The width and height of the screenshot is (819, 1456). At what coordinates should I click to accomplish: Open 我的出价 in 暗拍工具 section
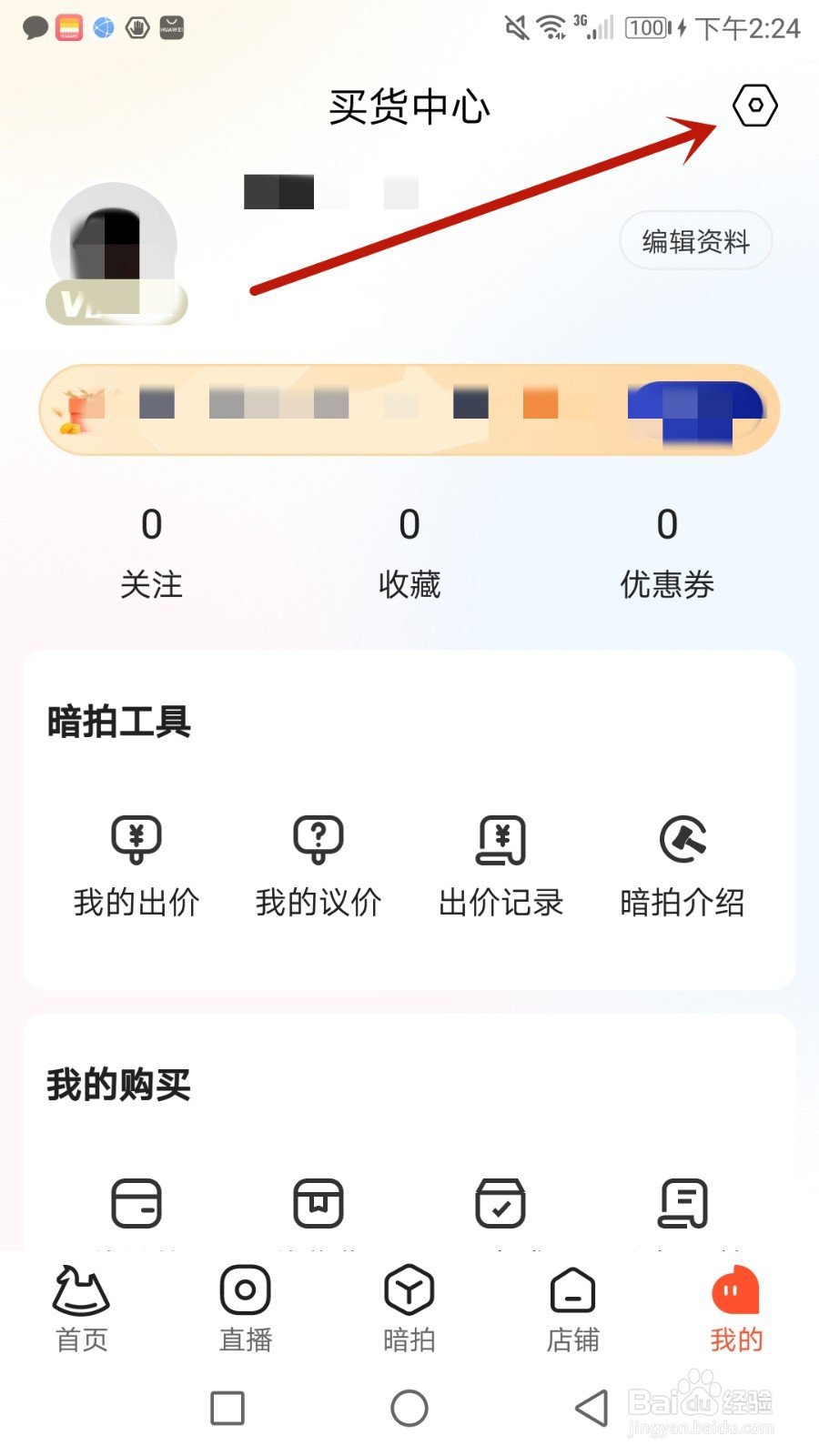coord(136,864)
